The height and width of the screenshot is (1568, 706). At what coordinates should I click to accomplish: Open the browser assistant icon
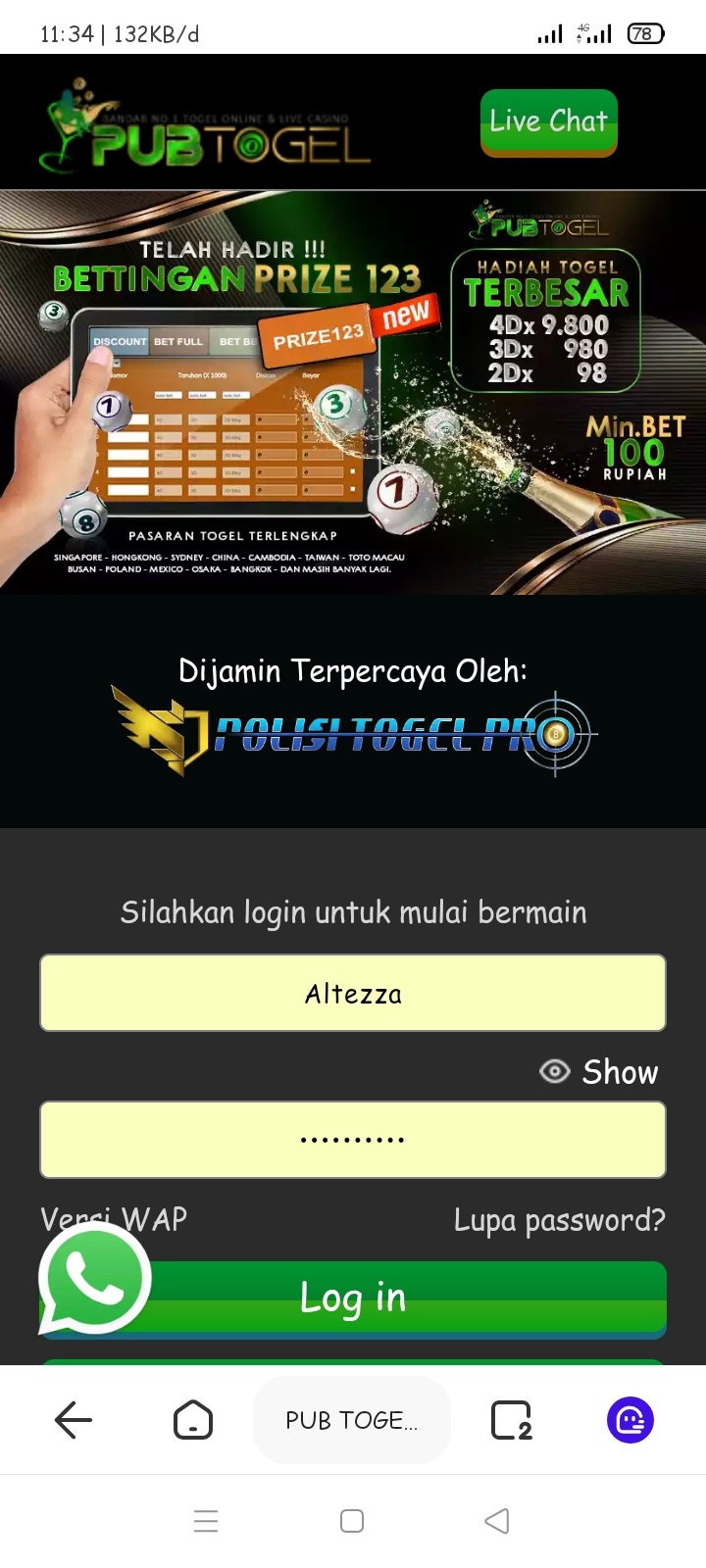coord(630,1420)
